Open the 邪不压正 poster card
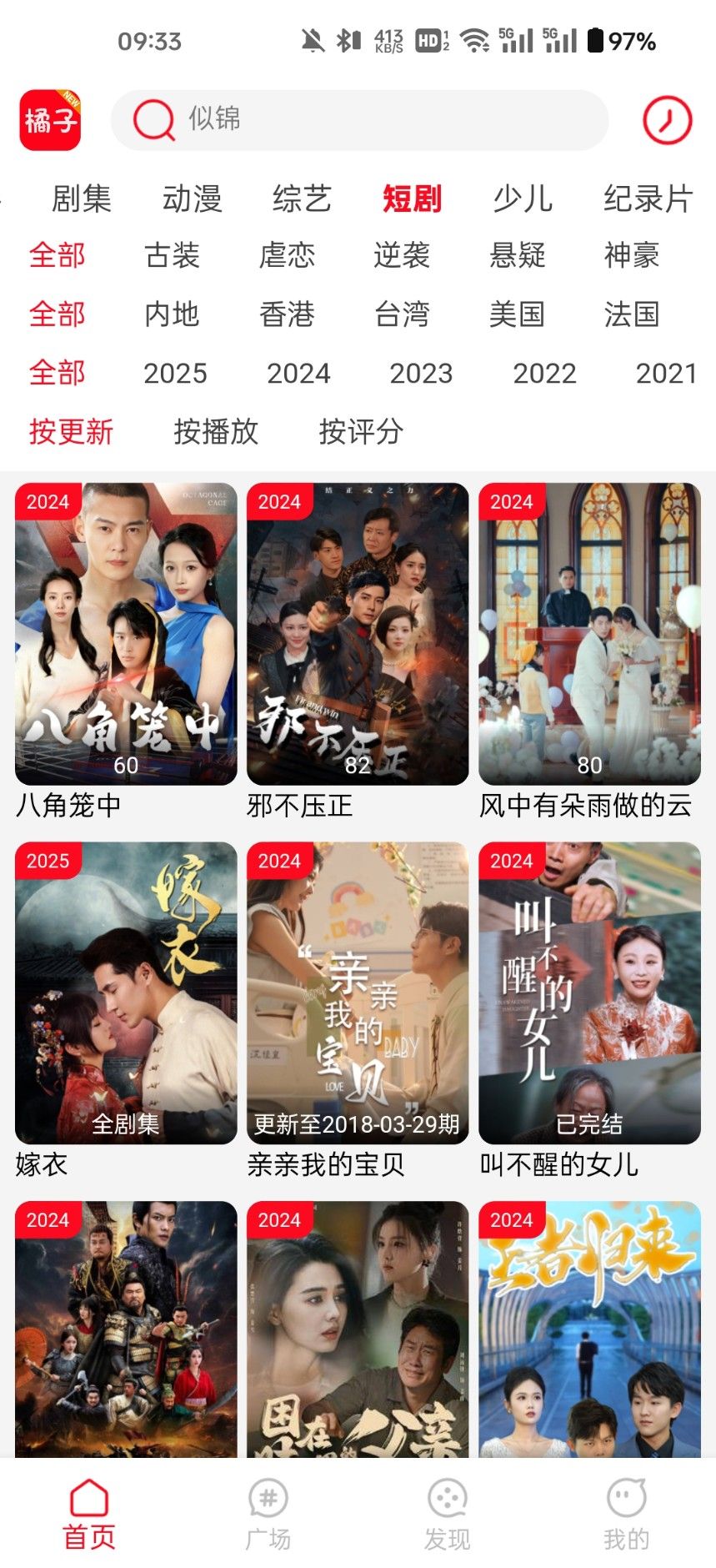 358,634
